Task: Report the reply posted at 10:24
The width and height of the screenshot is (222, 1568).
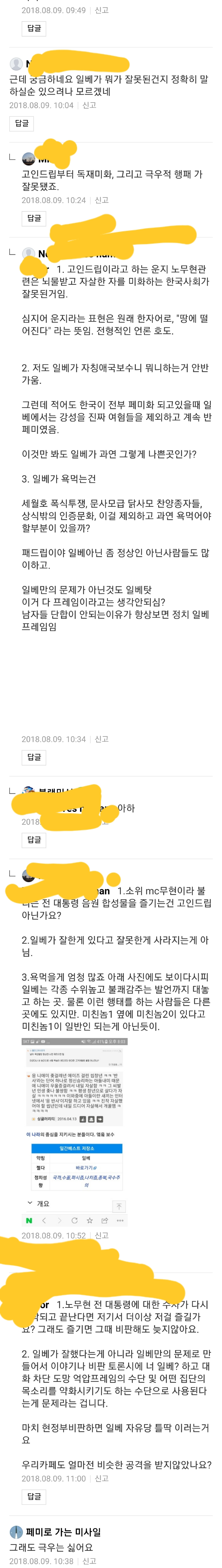Action: [102, 200]
